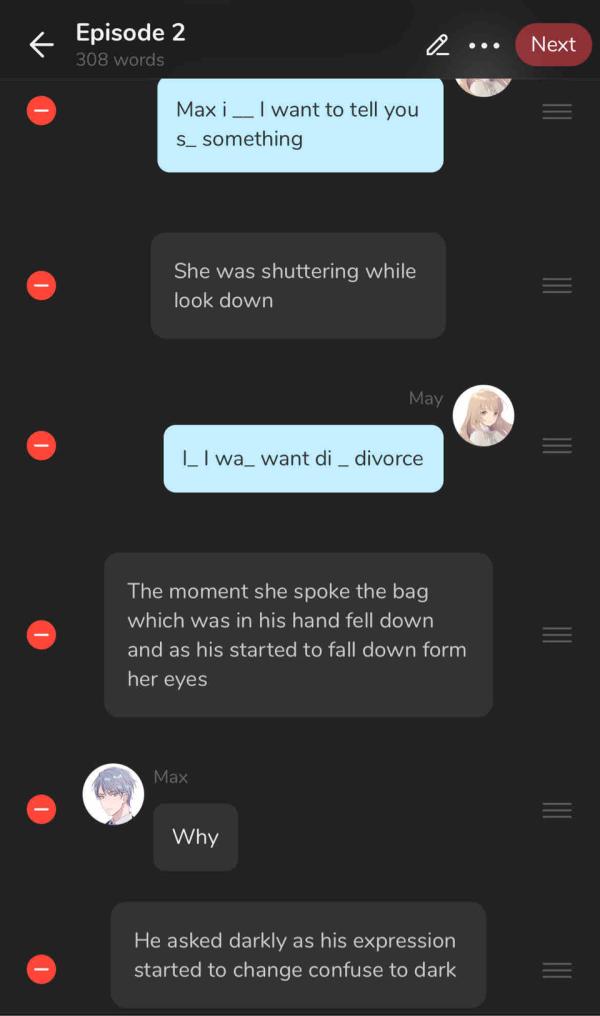This screenshot has width=600, height=1016.
Task: Edit the 'The moment she spoke the bag' narration
Action: pos(297,634)
